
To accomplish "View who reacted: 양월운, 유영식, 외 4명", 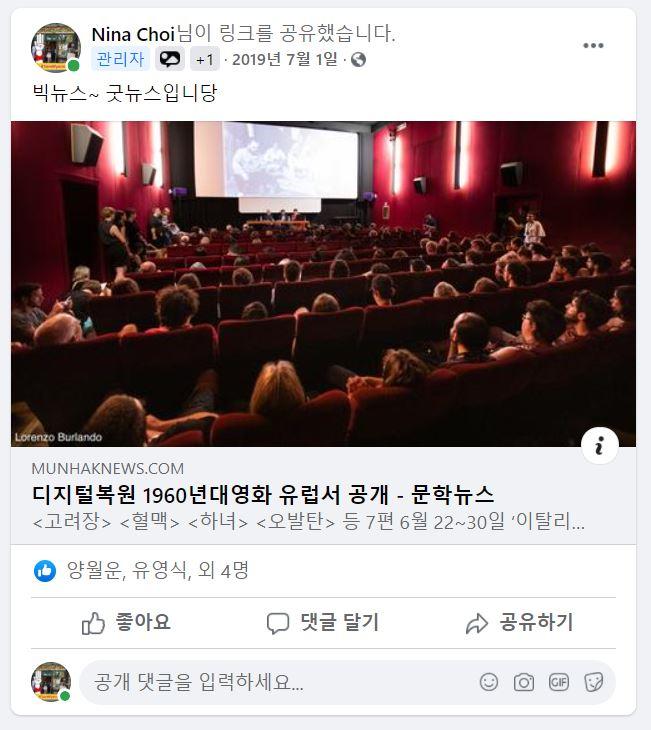I will [x=157, y=571].
